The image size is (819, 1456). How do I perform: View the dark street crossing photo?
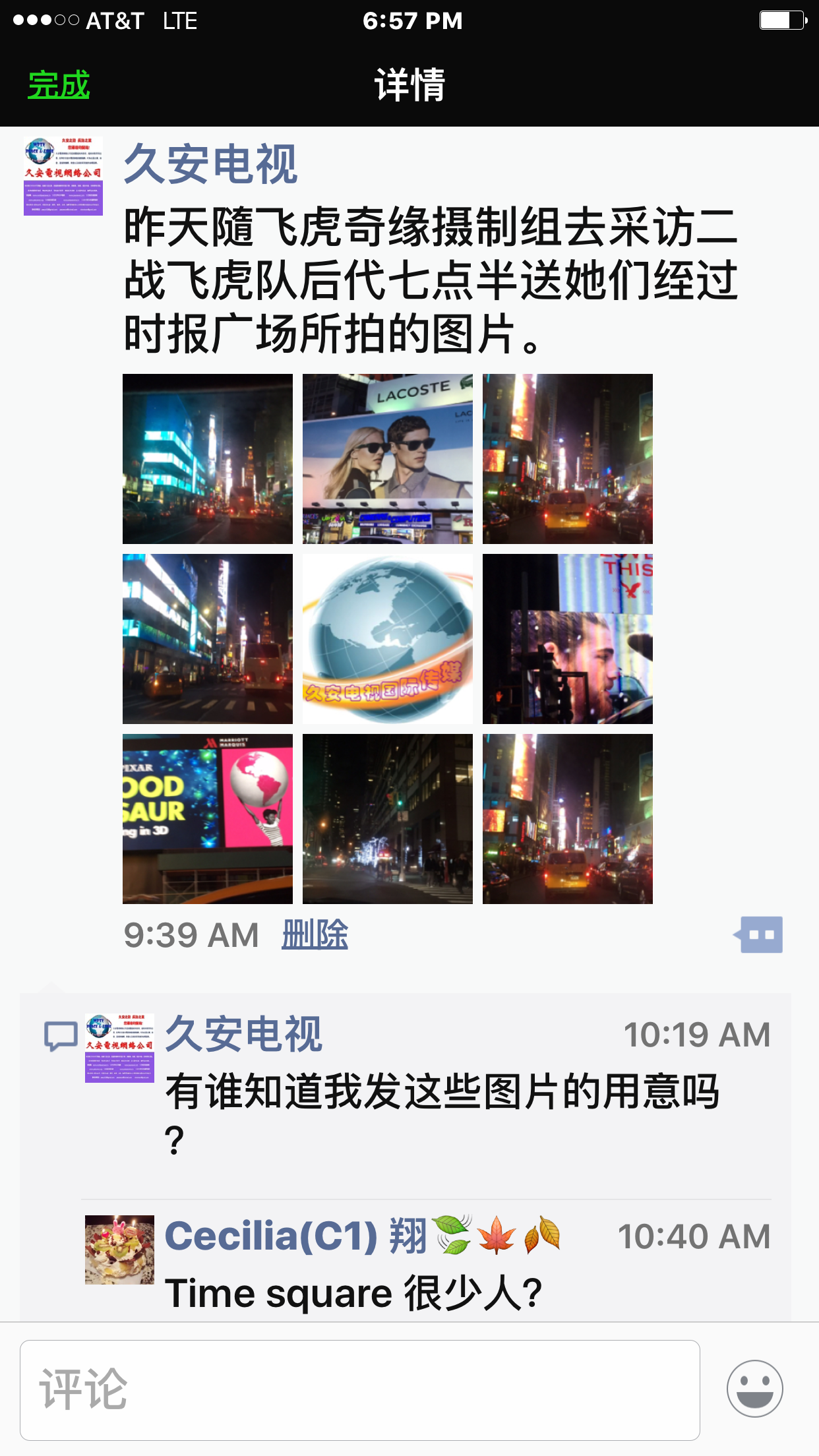388,819
